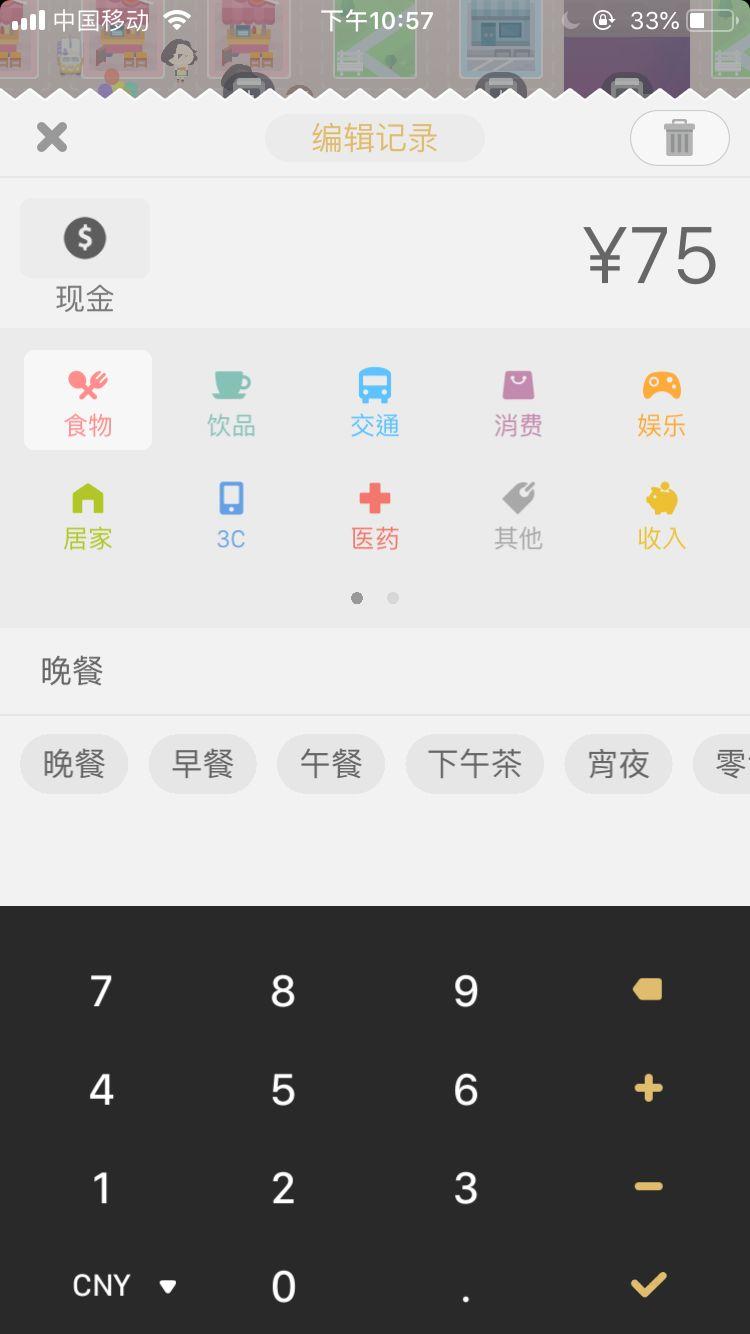Delete this record with the trash icon

(x=679, y=138)
